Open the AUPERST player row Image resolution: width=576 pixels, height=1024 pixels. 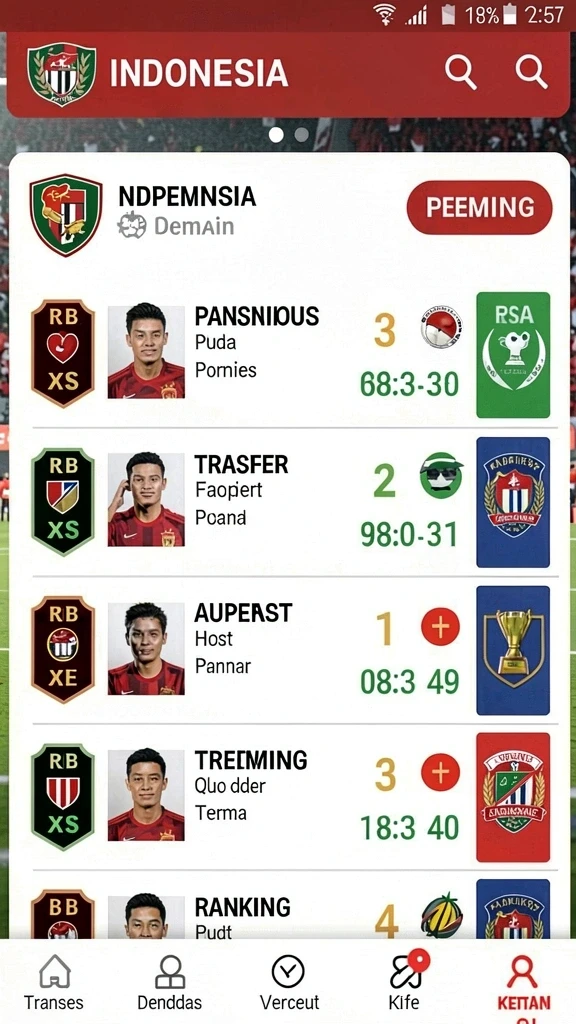tap(291, 650)
